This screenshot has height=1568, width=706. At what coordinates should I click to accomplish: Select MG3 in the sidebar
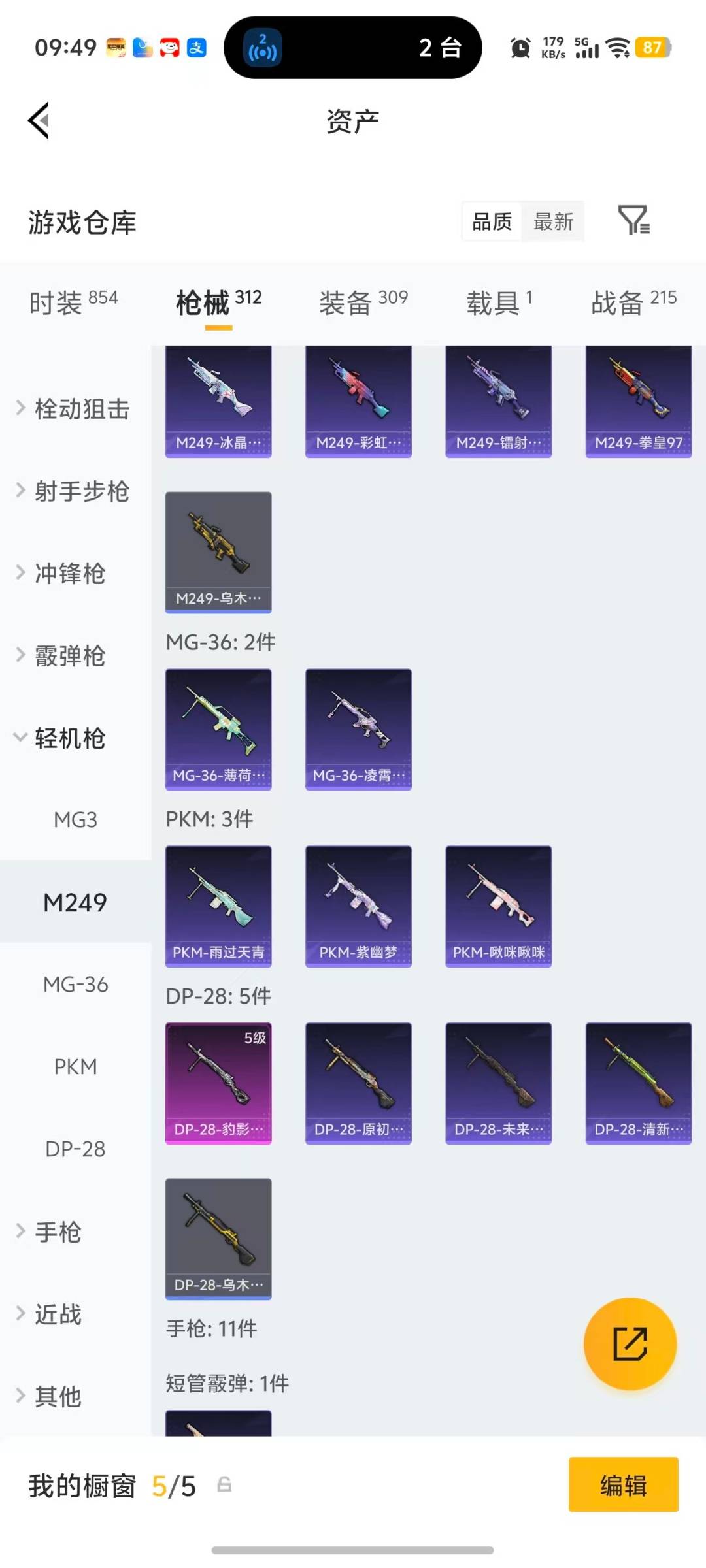click(x=76, y=820)
